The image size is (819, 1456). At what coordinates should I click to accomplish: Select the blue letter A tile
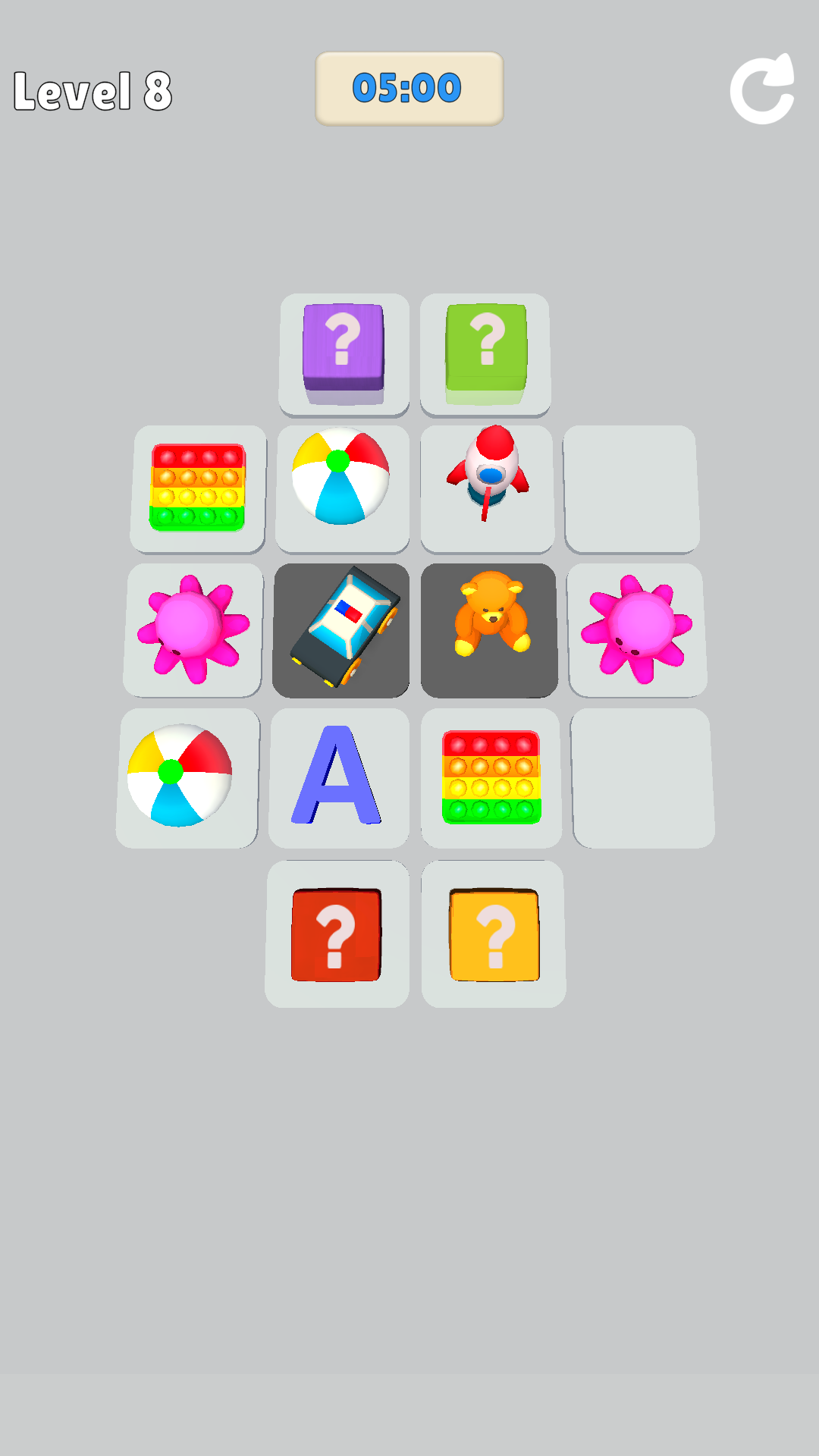[337, 776]
